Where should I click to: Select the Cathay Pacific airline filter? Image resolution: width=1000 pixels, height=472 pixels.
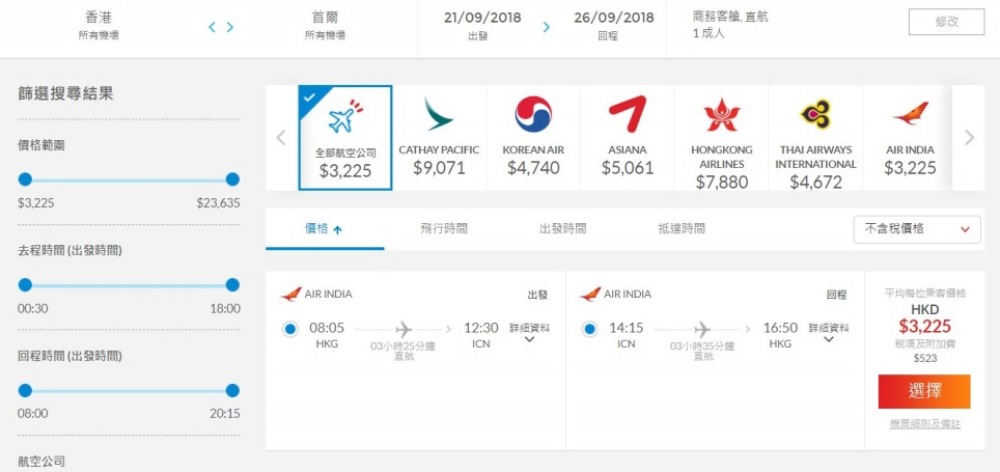coord(439,137)
